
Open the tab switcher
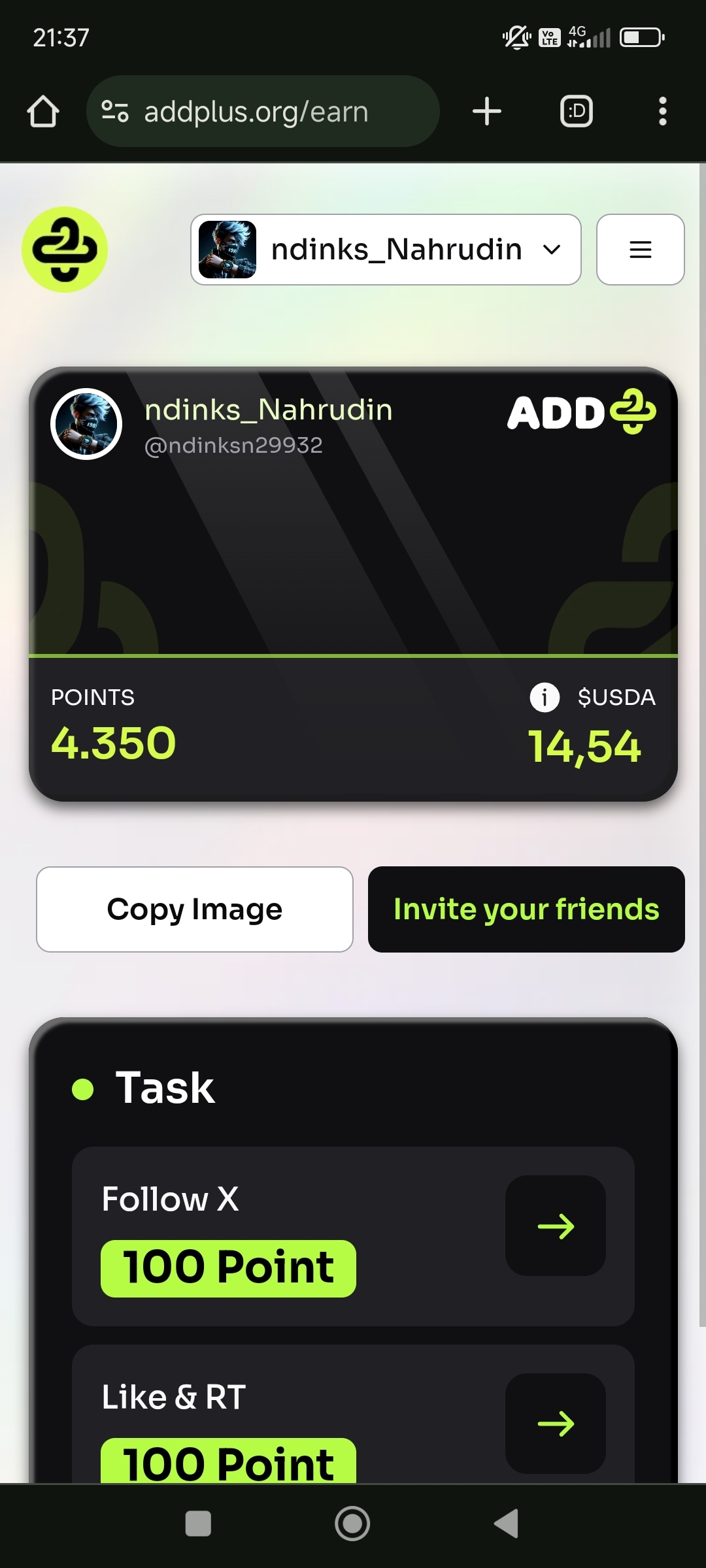tap(577, 112)
